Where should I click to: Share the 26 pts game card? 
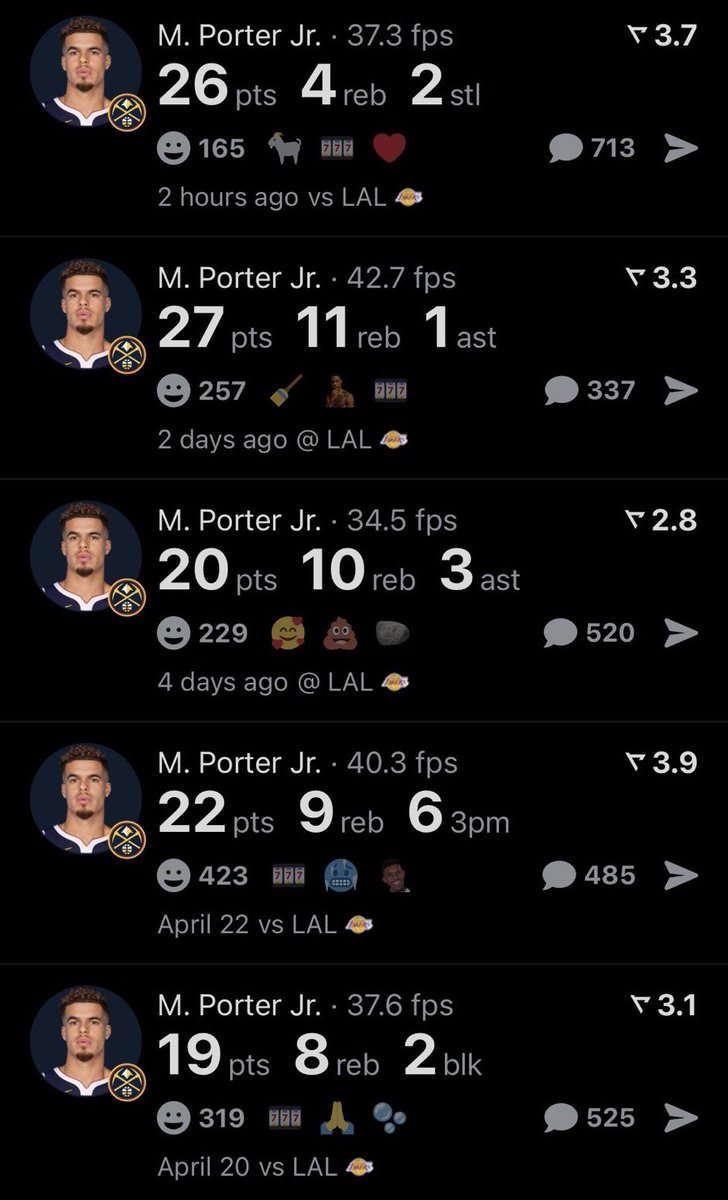(x=681, y=148)
